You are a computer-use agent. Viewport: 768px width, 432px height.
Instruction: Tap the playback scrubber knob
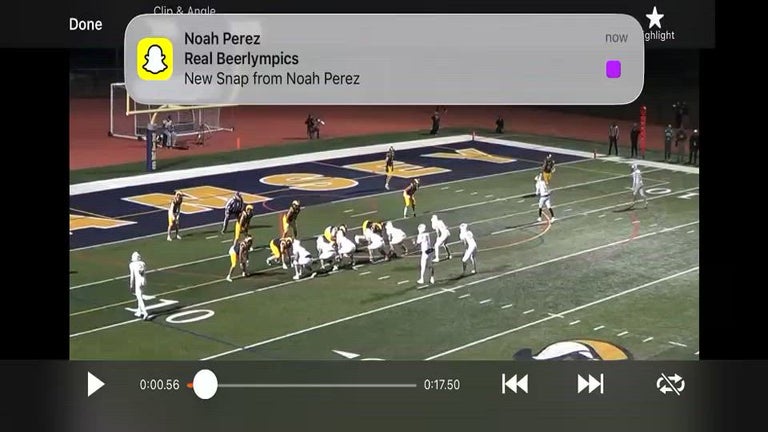click(x=205, y=384)
